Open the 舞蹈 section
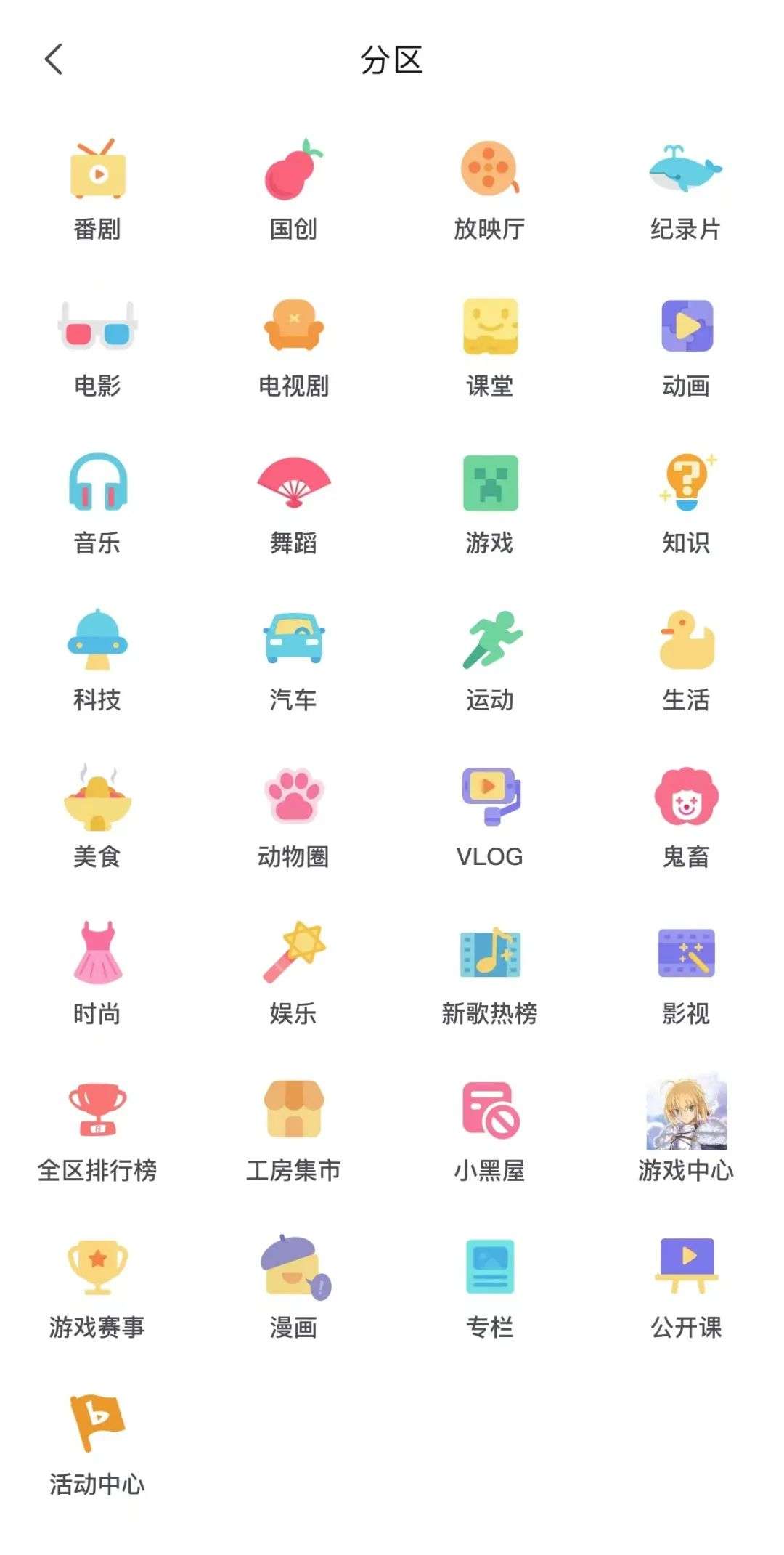784x1555 pixels. coord(293,503)
